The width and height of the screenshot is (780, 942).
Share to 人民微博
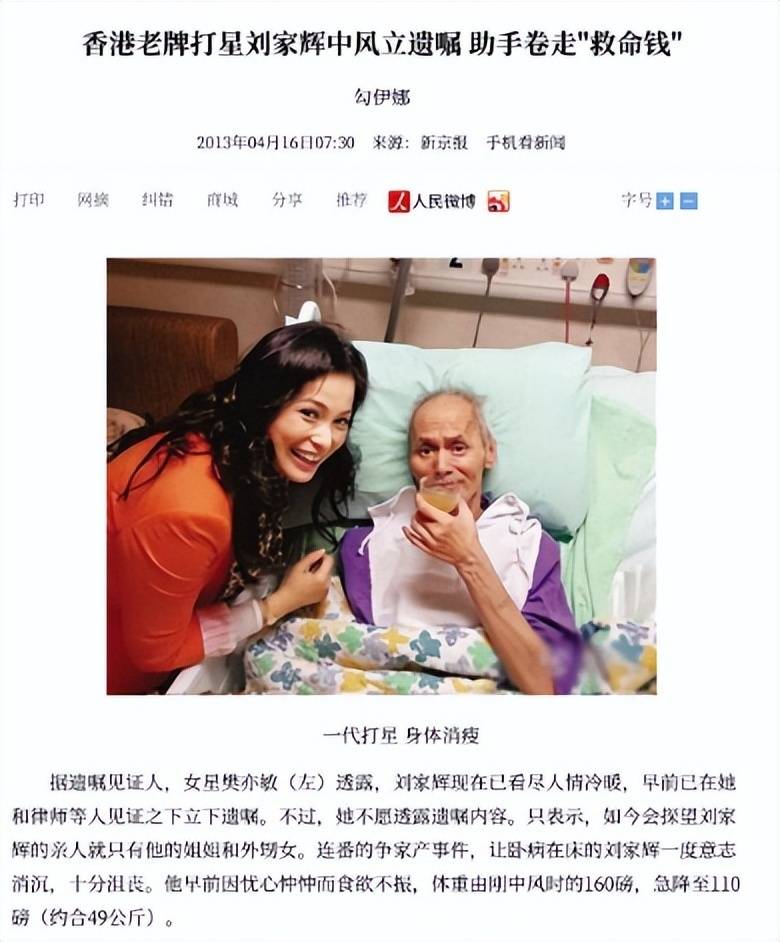coord(432,201)
